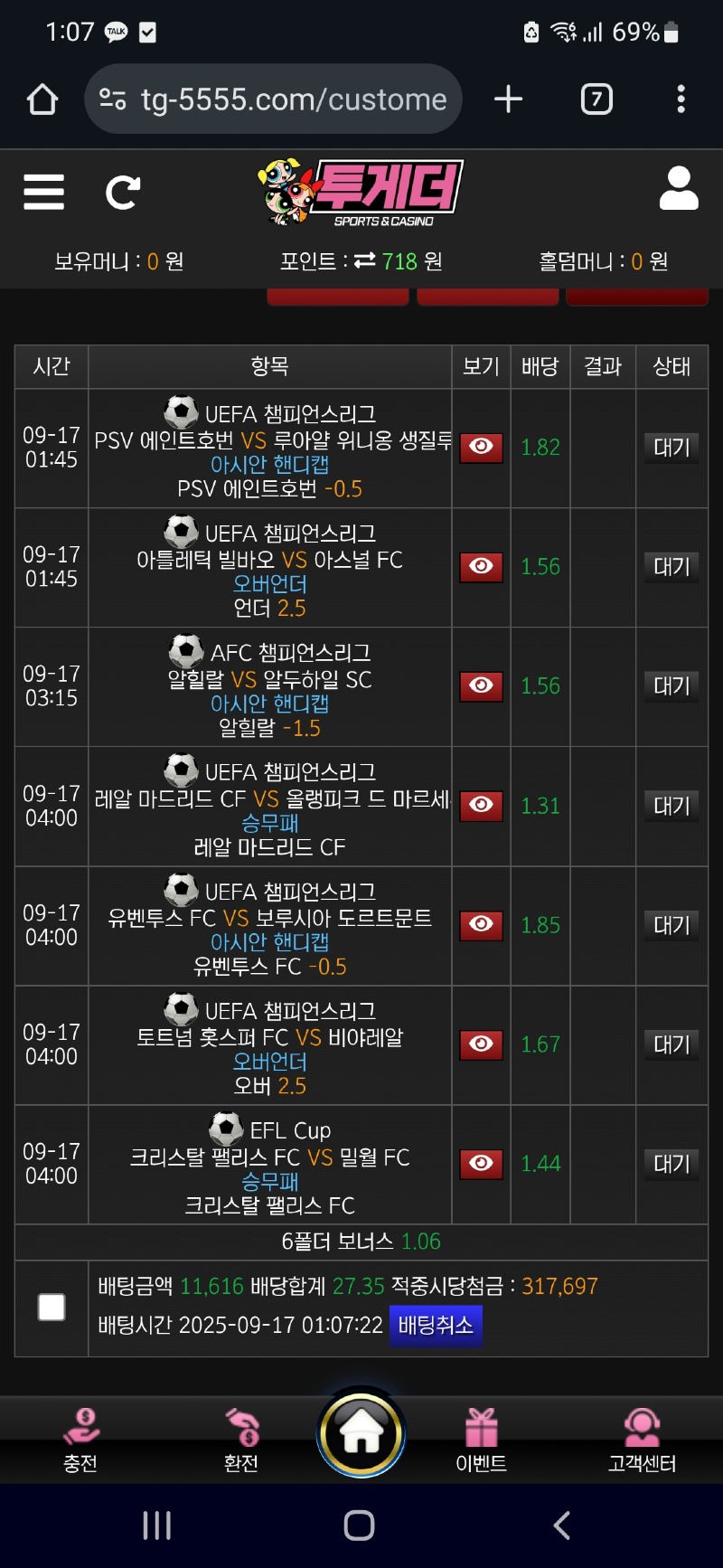The image size is (723, 1568).
Task: View details for the 알힐랄 match
Action: coord(481,686)
